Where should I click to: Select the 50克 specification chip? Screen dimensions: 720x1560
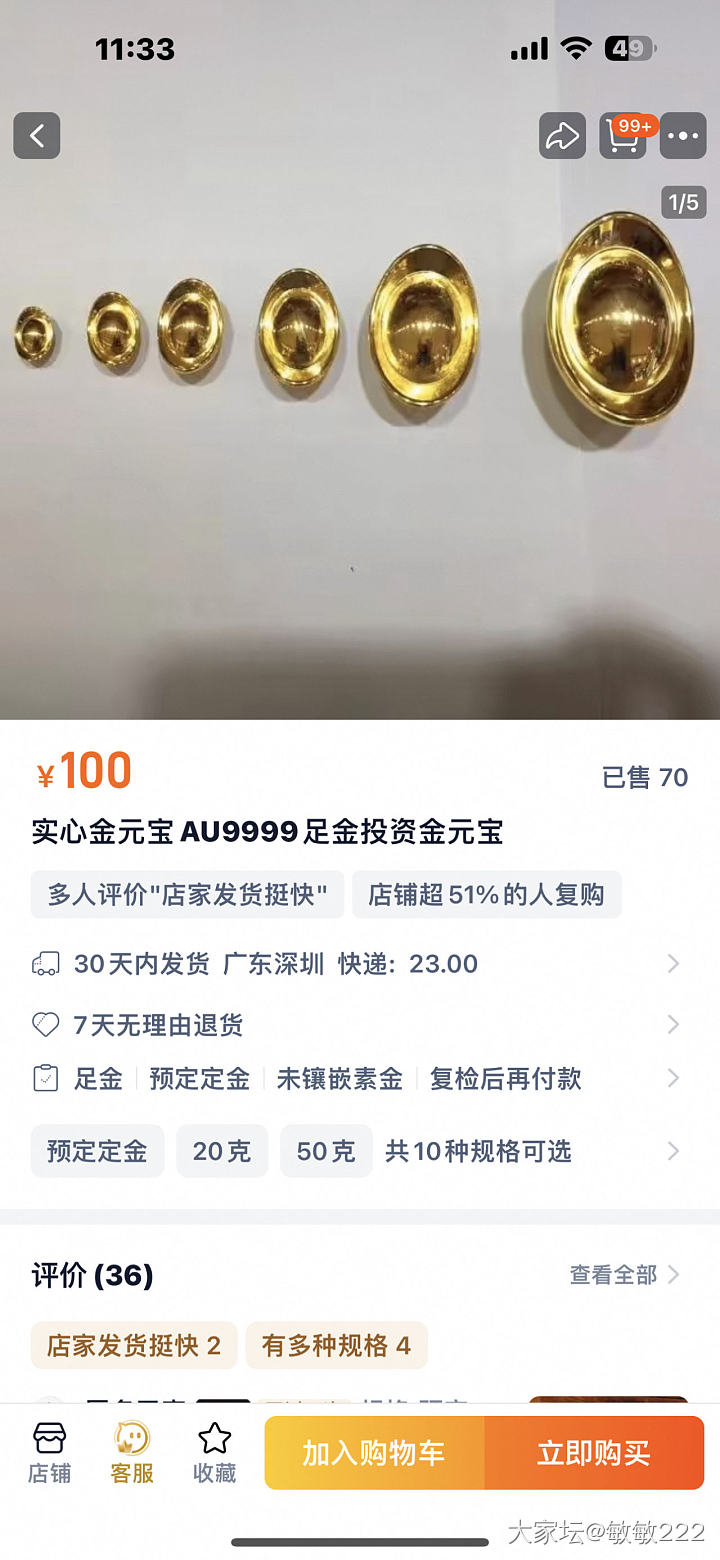(x=326, y=1151)
